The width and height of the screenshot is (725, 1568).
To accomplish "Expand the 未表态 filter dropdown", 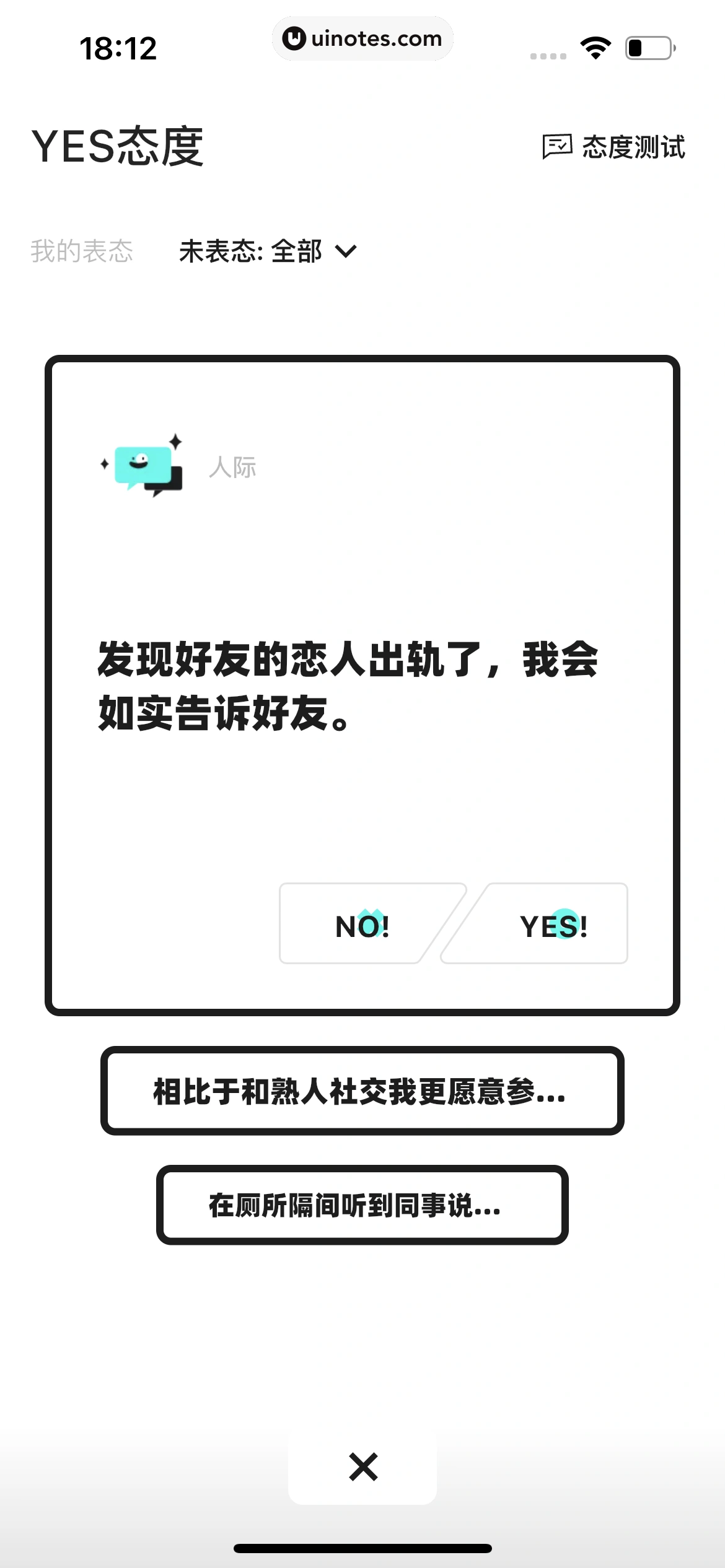I will click(x=266, y=251).
